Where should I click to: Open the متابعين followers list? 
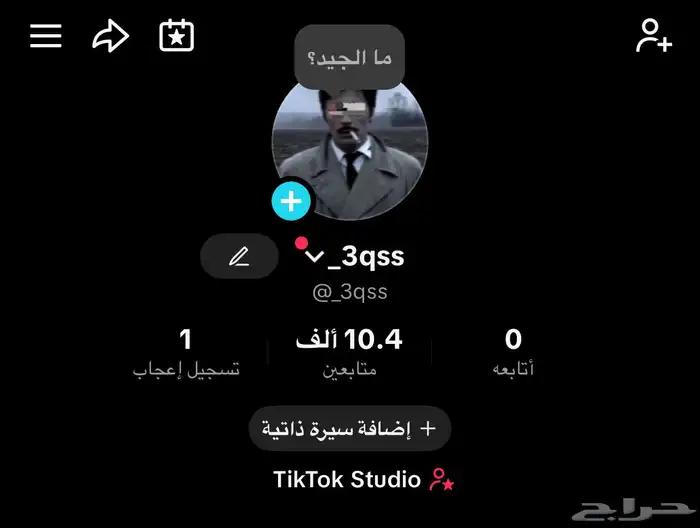click(x=349, y=352)
